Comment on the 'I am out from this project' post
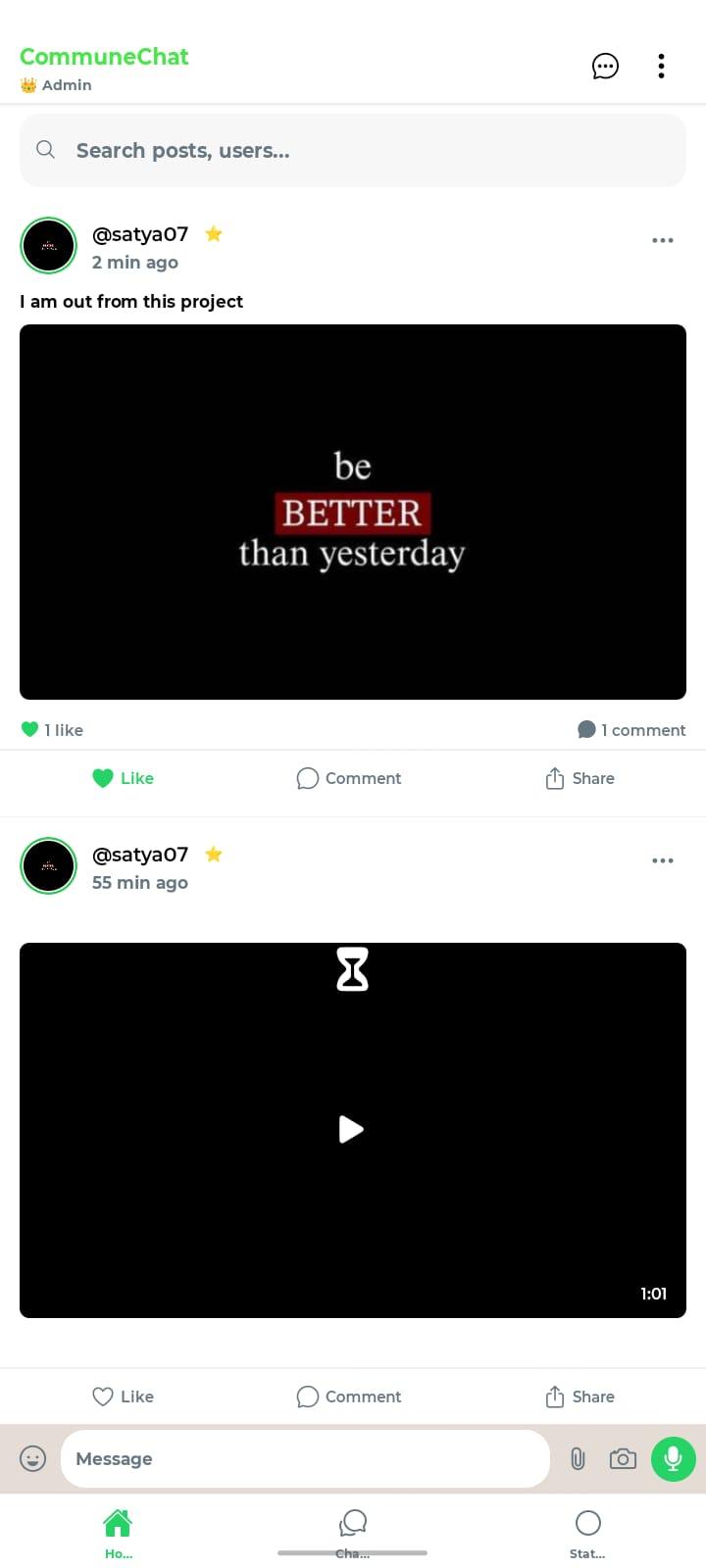The height and width of the screenshot is (1568, 706). click(349, 778)
